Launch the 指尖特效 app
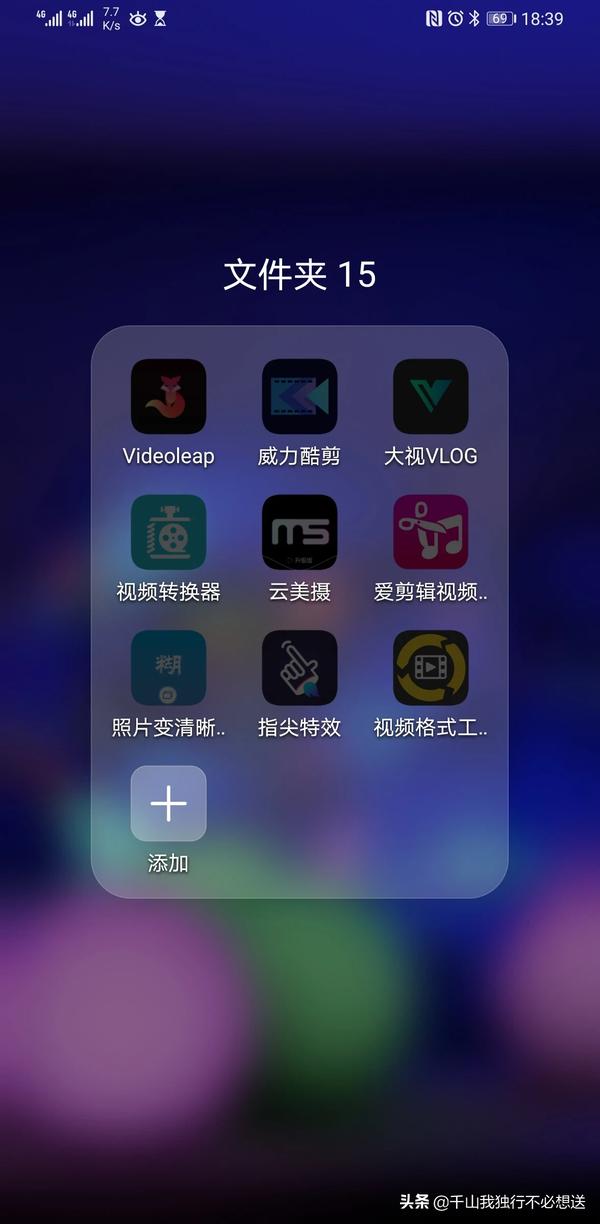 pyautogui.click(x=299, y=668)
